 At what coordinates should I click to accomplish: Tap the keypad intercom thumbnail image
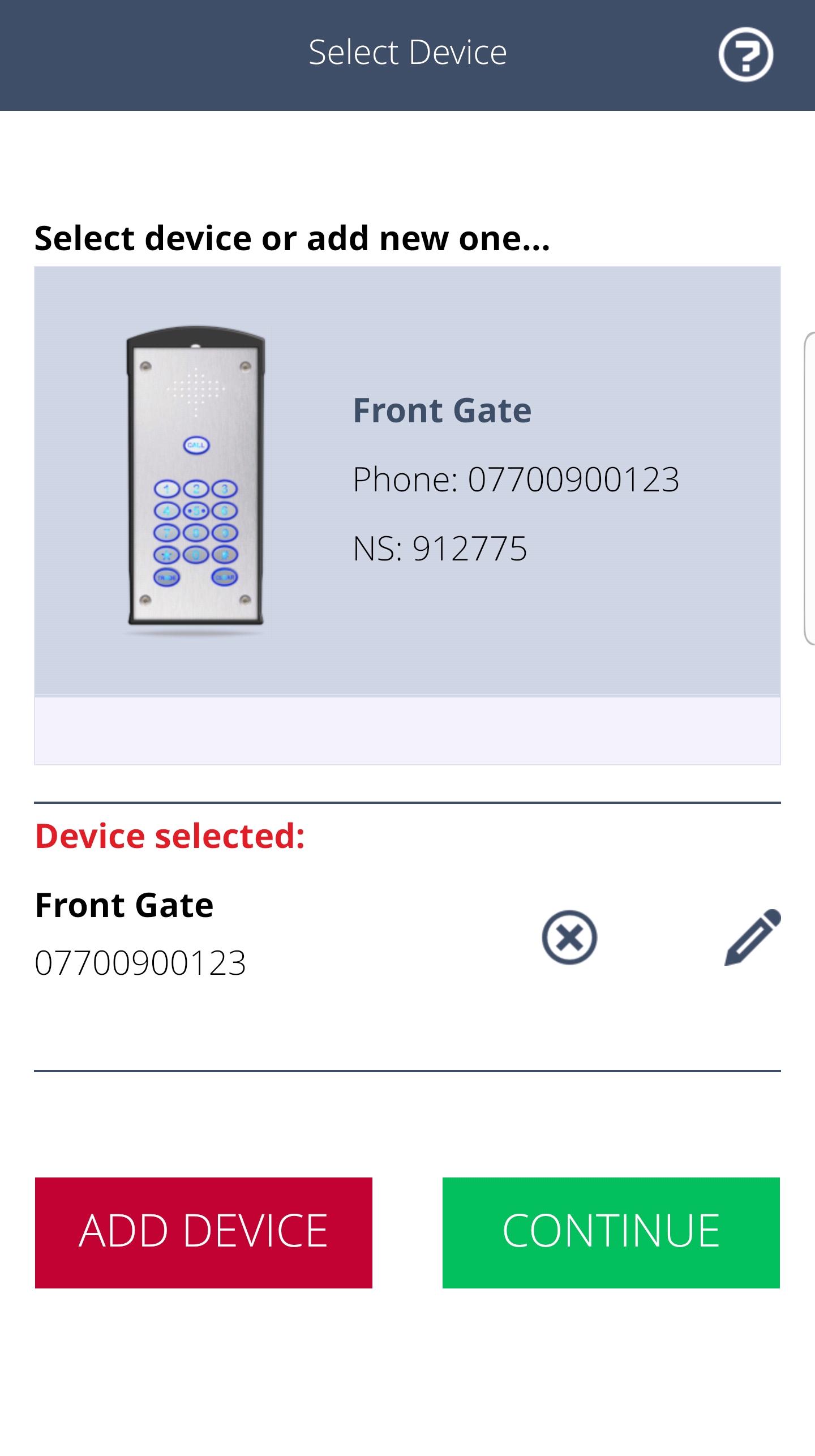[195, 481]
